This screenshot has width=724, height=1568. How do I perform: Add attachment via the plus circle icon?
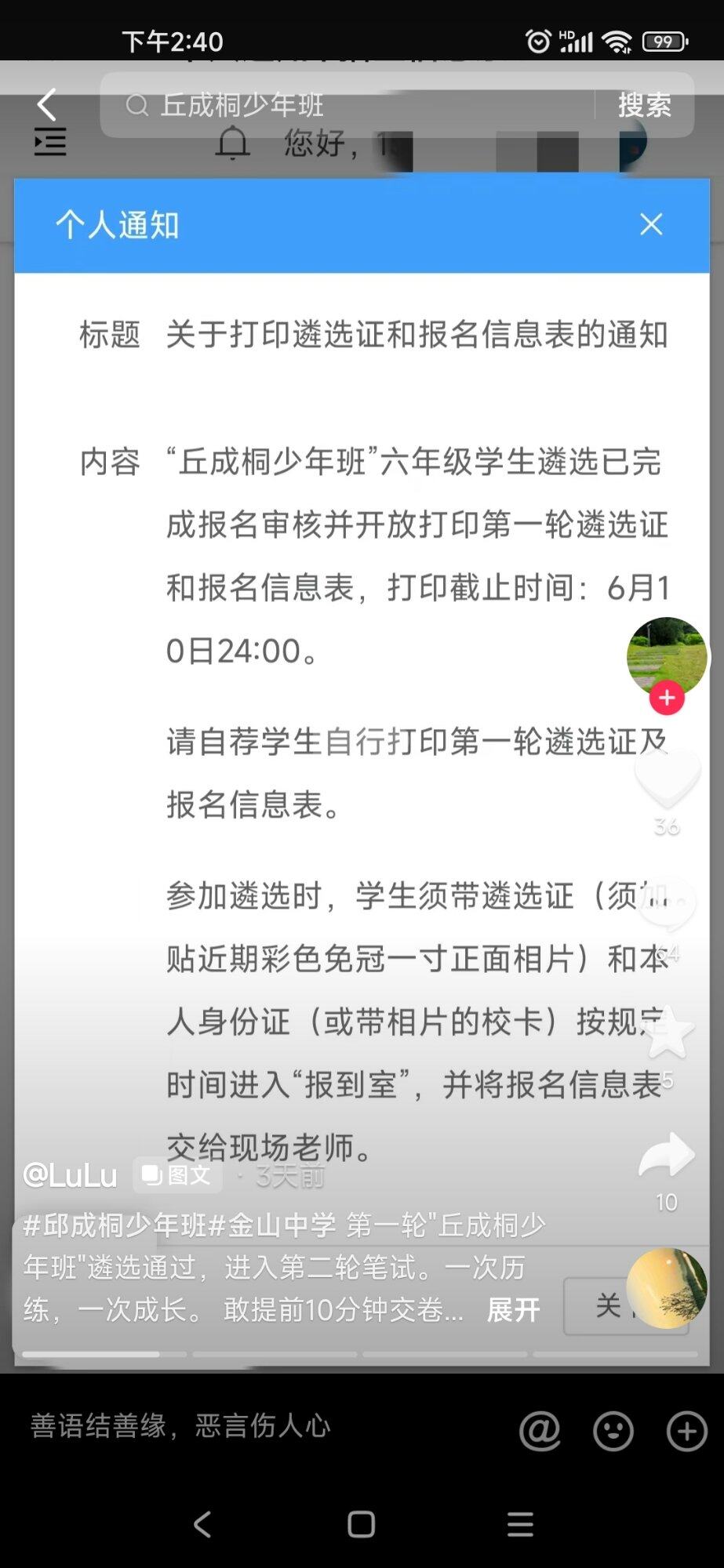(x=686, y=1431)
